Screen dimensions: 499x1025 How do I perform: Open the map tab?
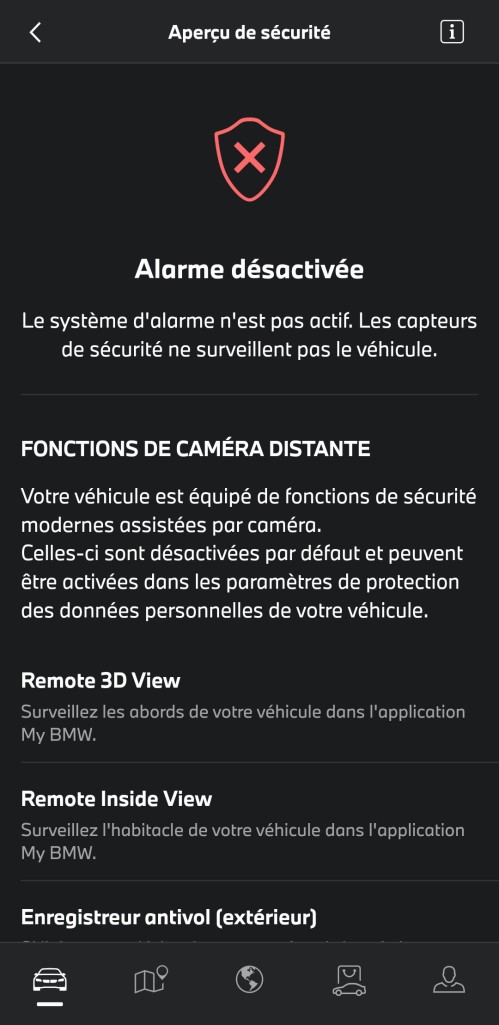coord(150,979)
